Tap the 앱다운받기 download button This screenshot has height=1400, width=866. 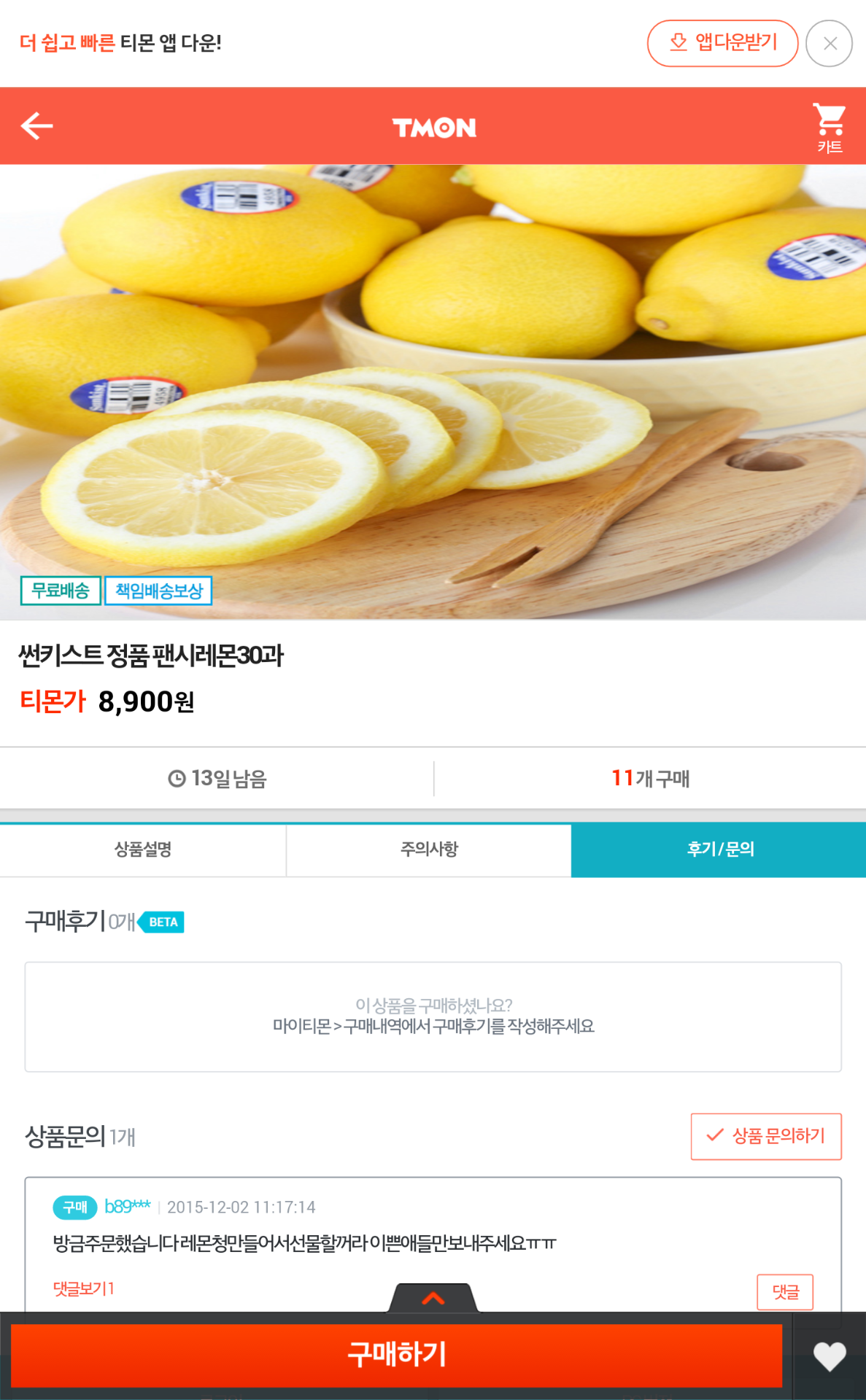(x=722, y=43)
